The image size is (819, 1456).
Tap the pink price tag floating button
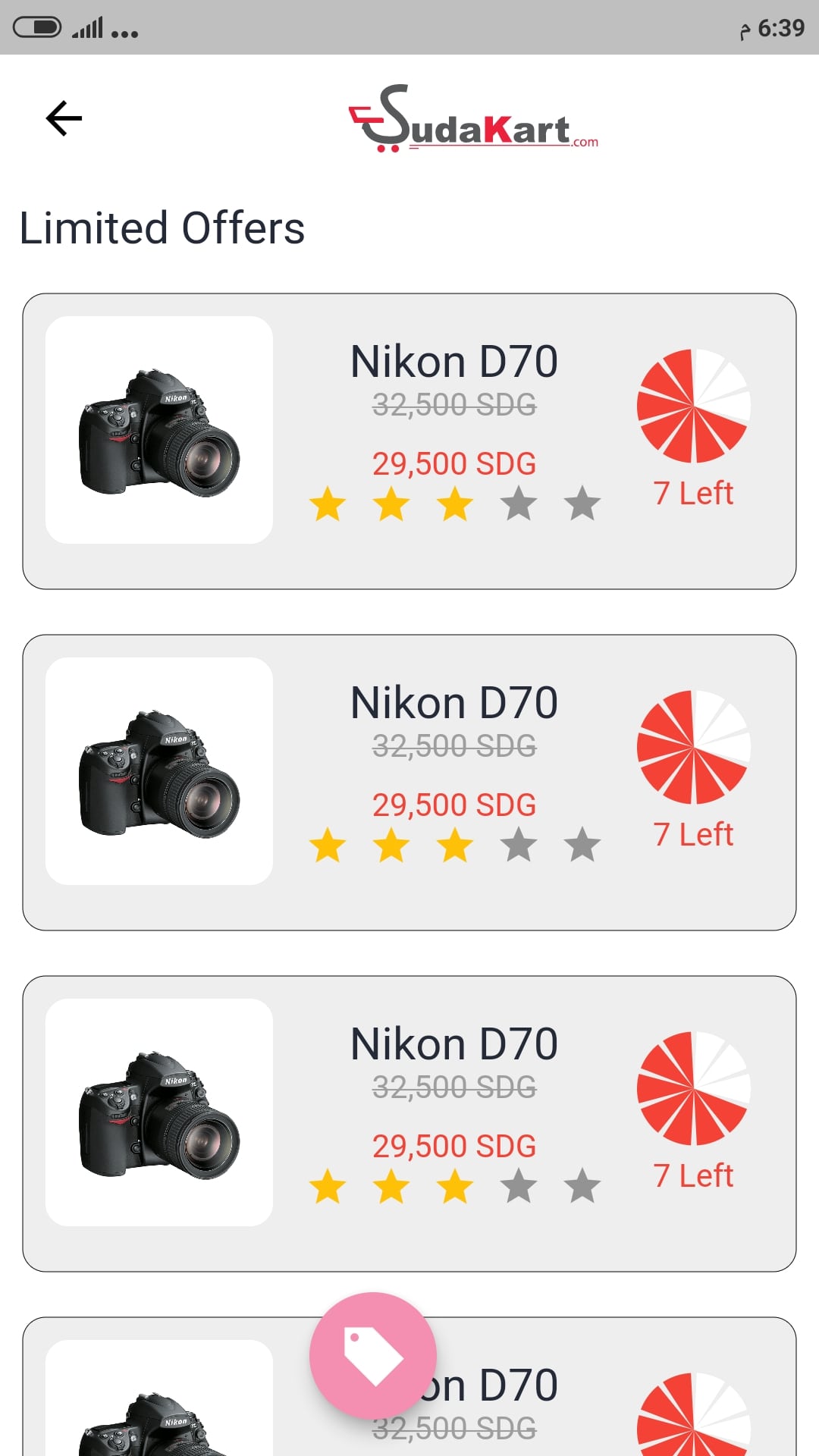tap(373, 1355)
